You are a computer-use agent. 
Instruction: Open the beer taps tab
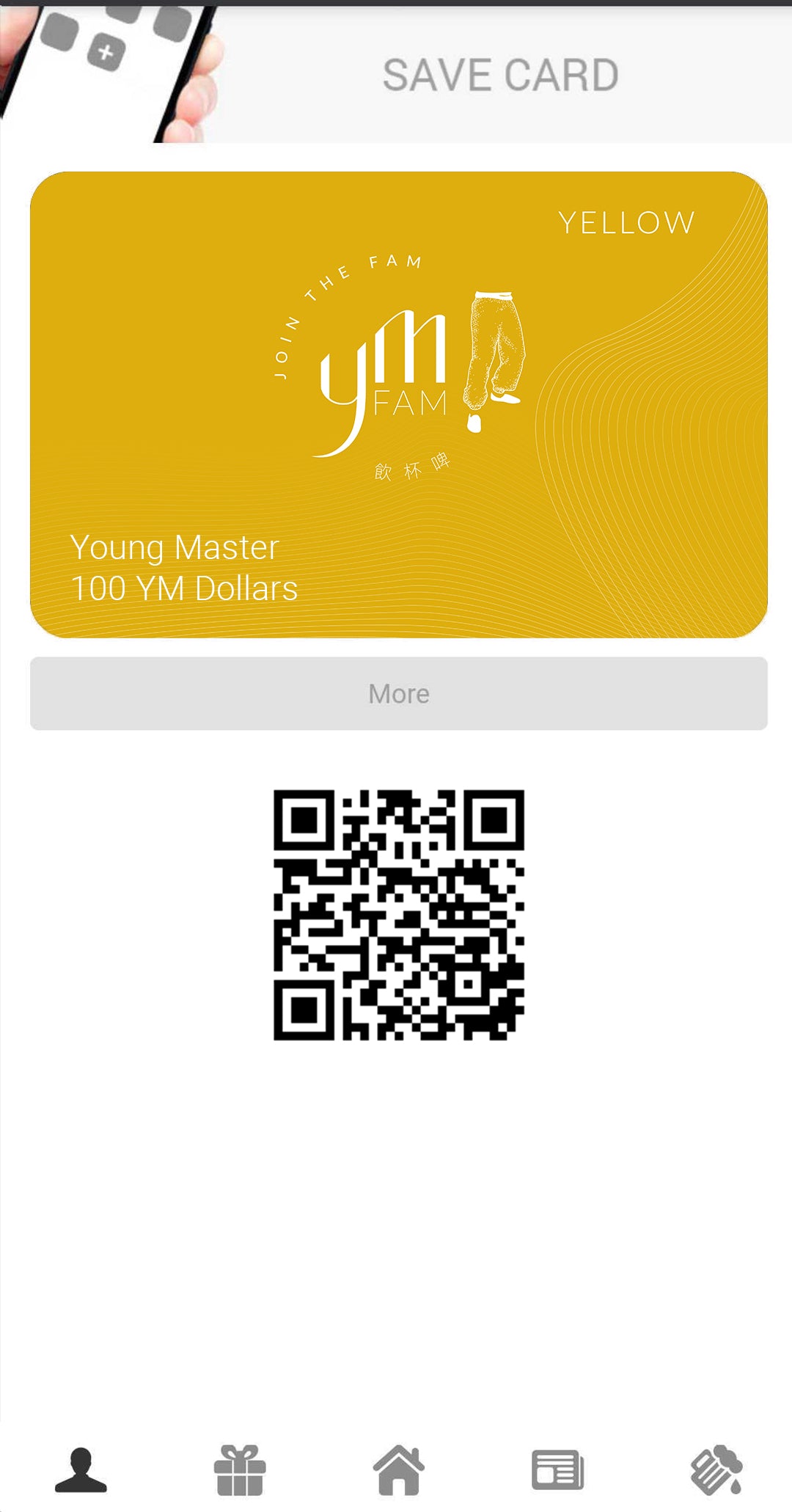[716, 1469]
